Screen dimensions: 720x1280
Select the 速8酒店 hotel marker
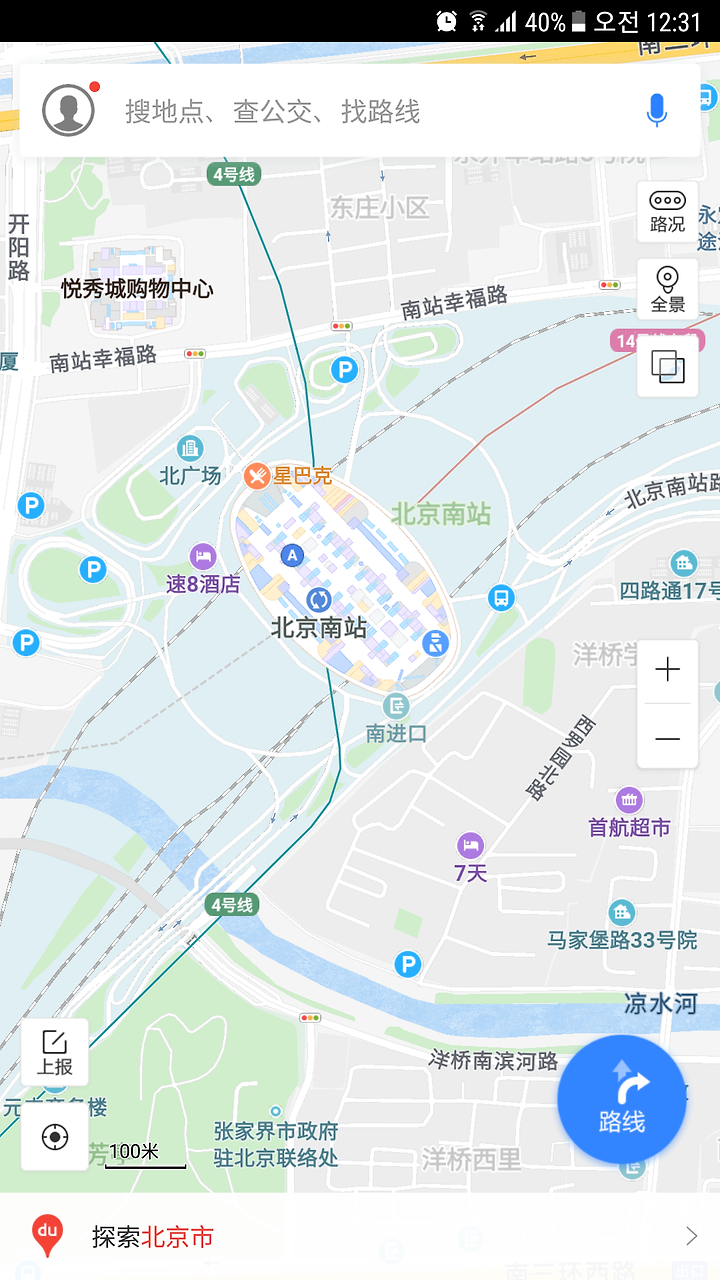coord(204,570)
